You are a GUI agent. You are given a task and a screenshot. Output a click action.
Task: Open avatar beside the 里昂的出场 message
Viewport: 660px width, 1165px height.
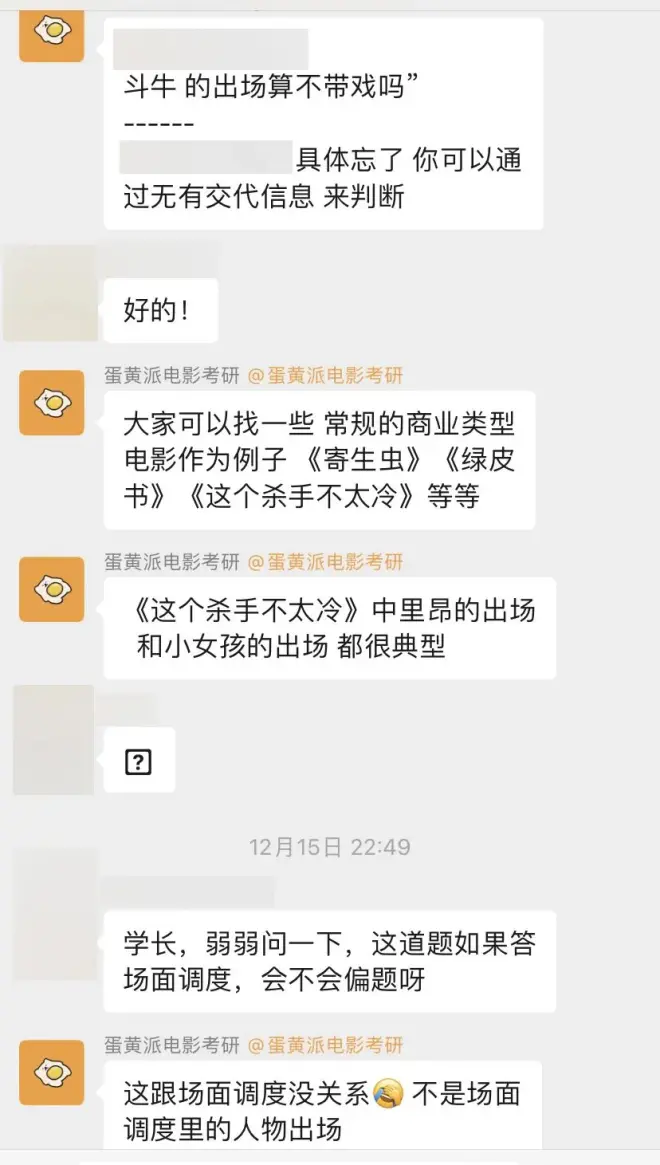pos(51,589)
